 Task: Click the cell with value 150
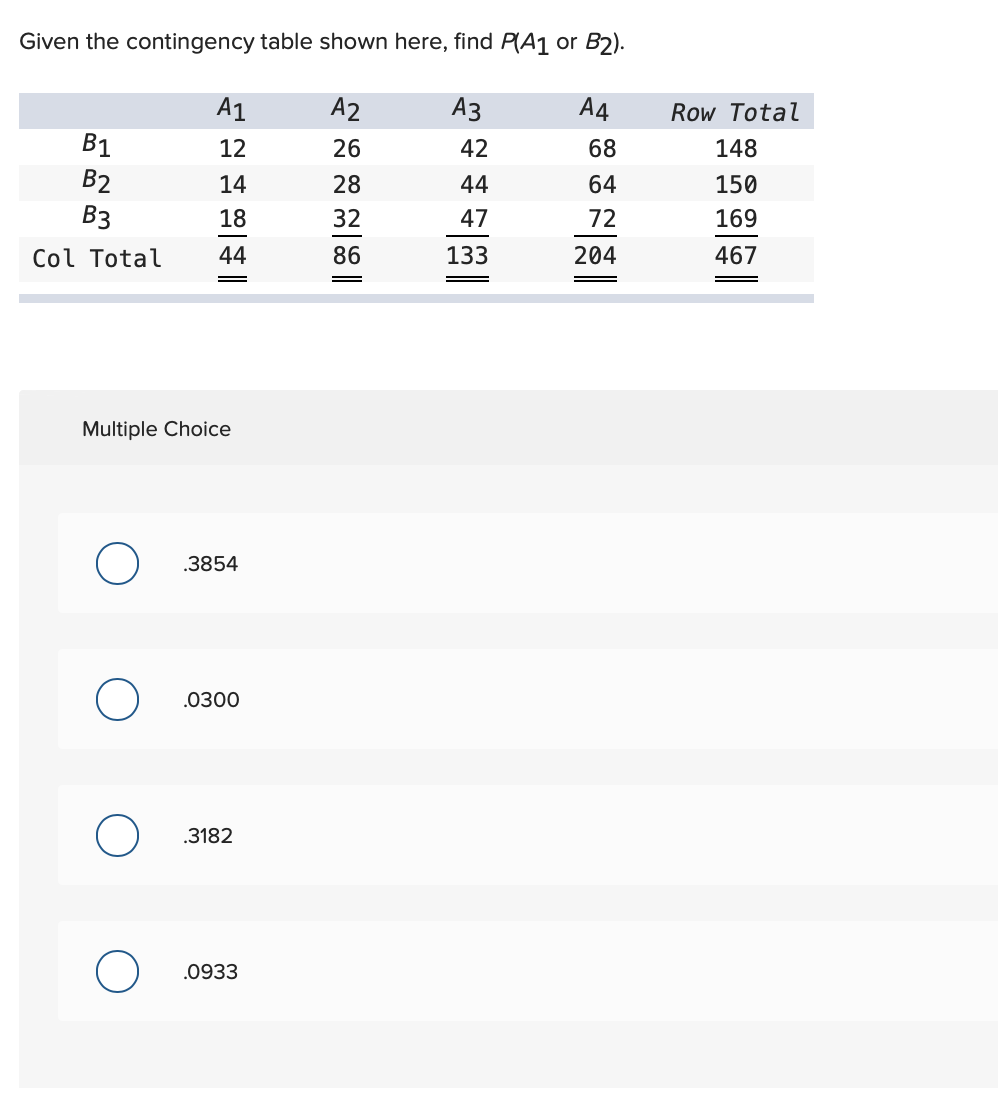tap(737, 183)
